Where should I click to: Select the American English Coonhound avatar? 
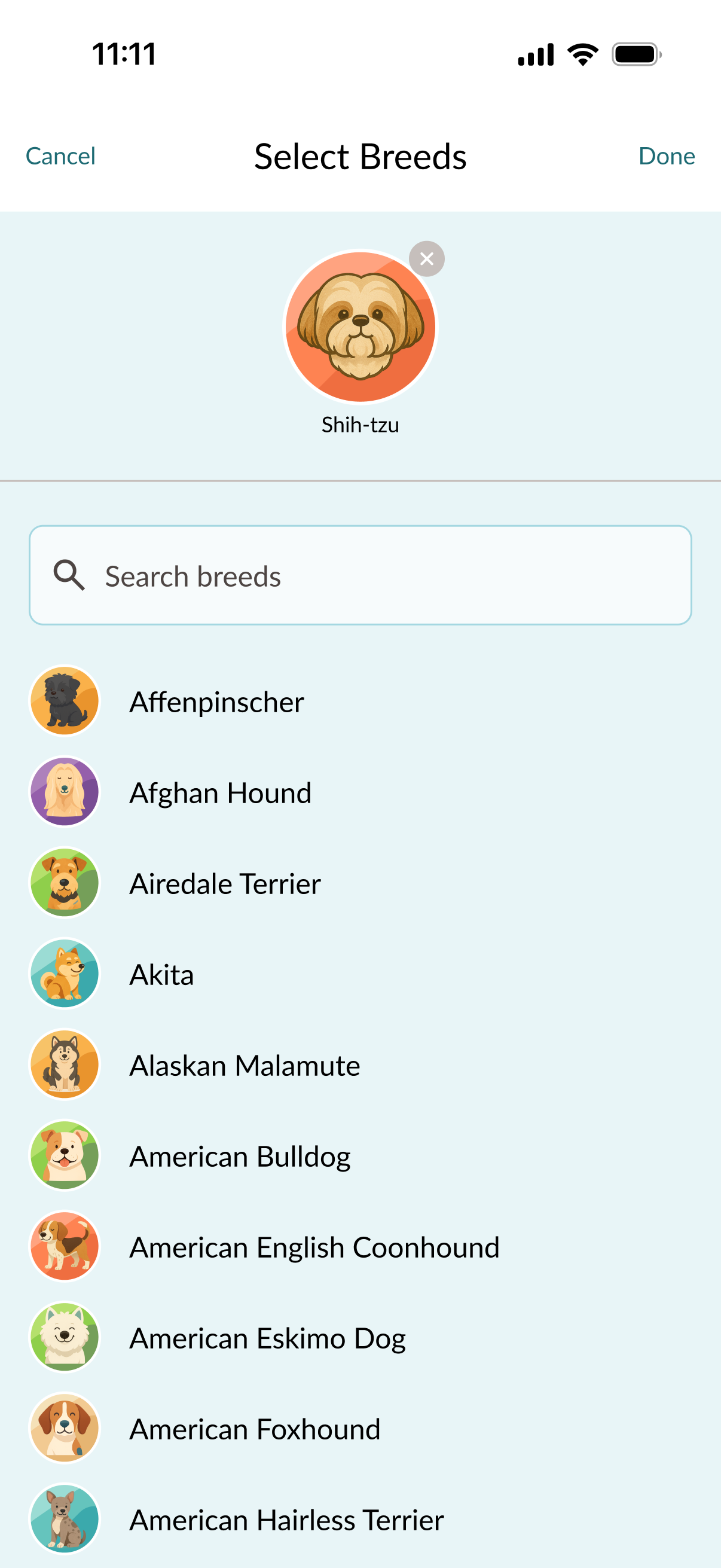click(64, 1247)
